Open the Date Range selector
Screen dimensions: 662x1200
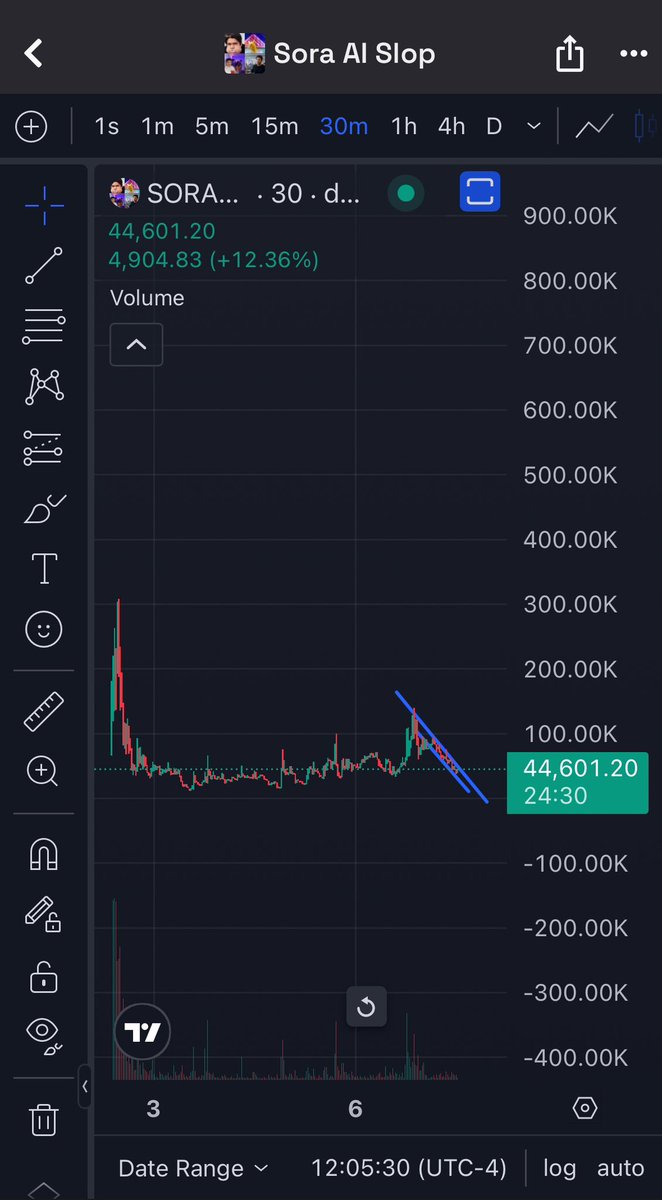[193, 1168]
